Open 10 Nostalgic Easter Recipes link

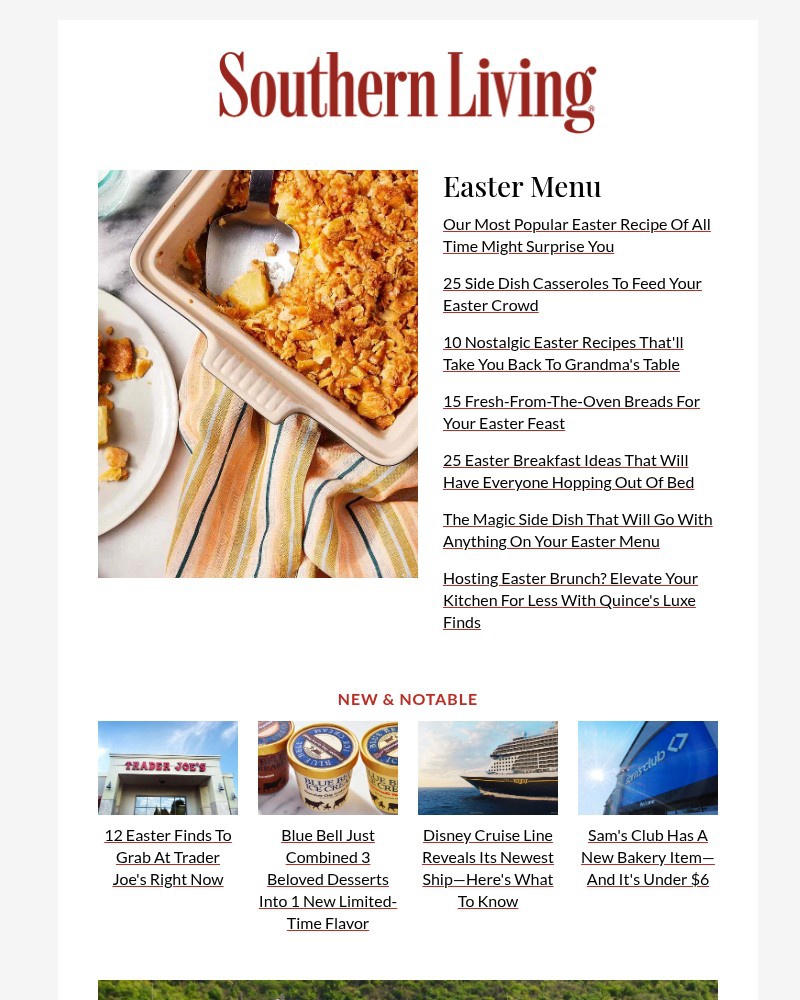coord(563,352)
